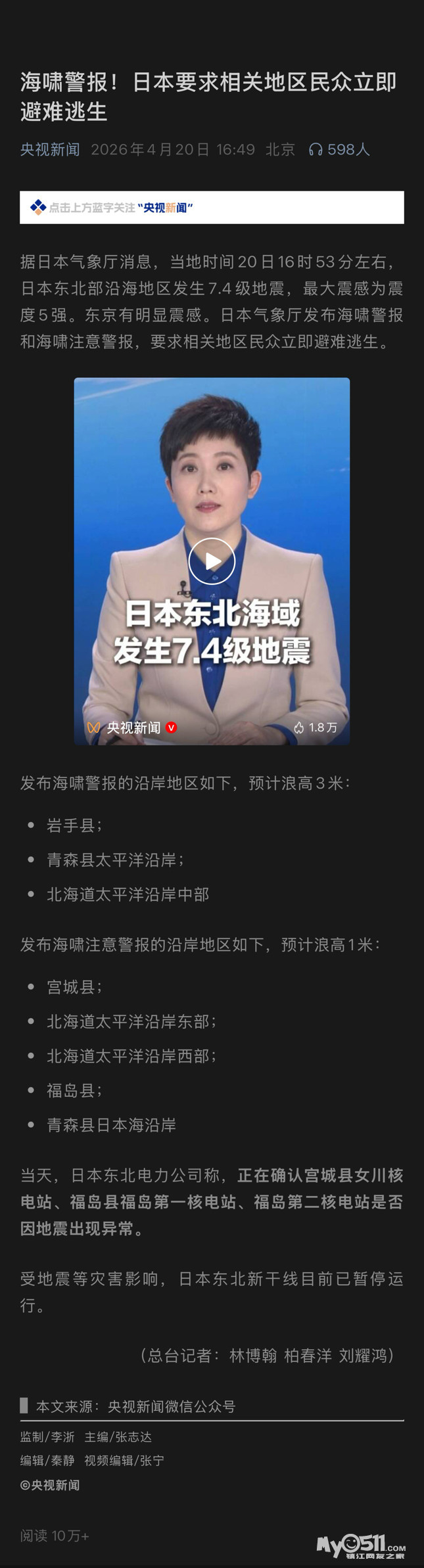424x1568 pixels.
Task: Open the 央视新闻 account link under the headline
Action: tap(50, 150)
